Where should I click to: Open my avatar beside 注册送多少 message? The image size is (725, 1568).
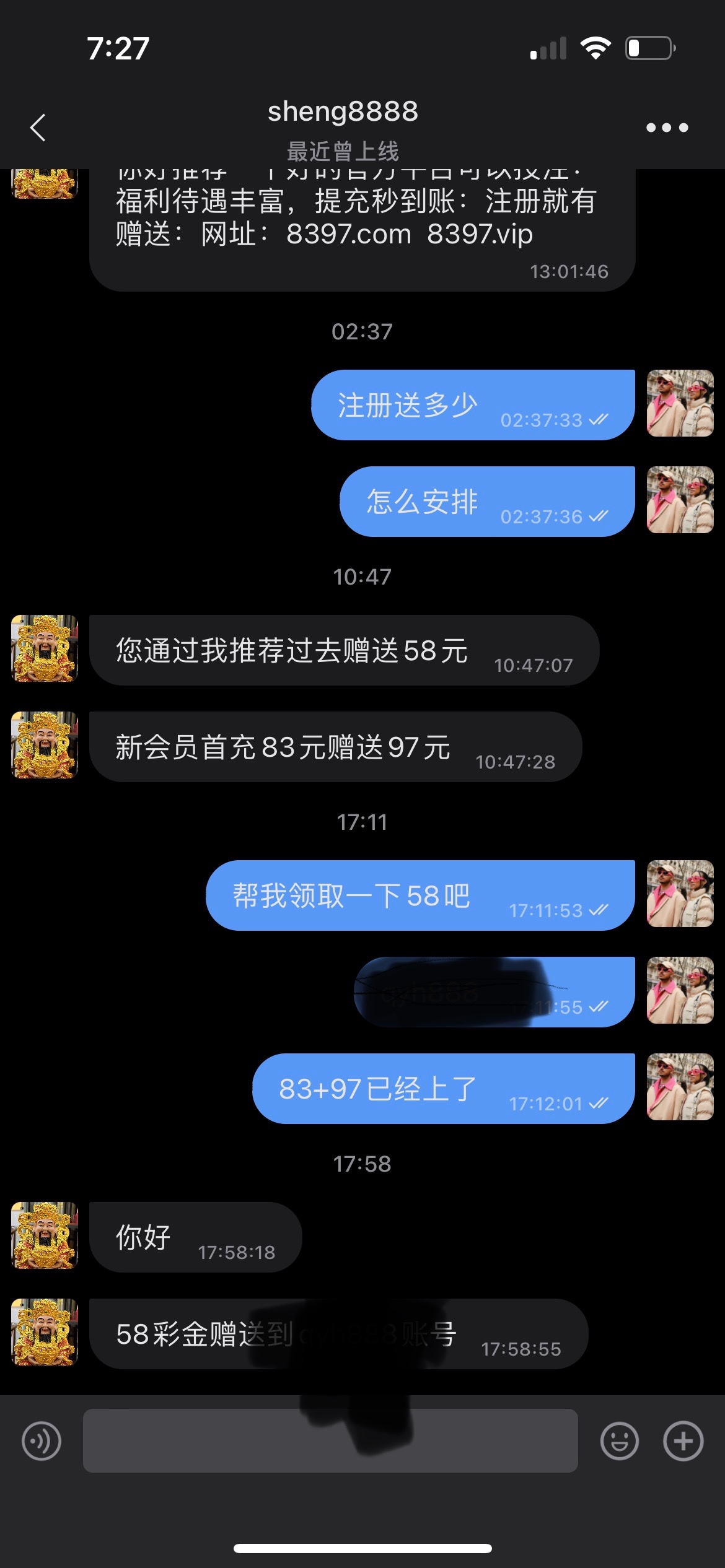(x=680, y=403)
